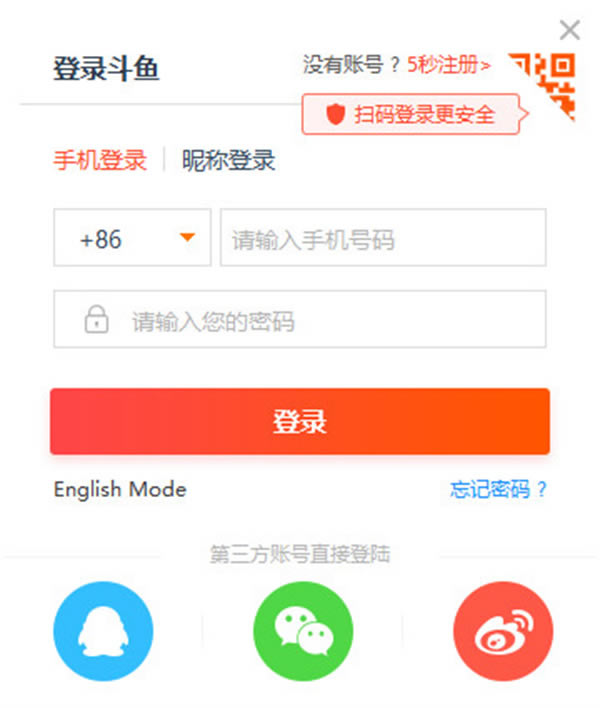Log in with Weibo account
This screenshot has height=708, width=600.
point(502,632)
